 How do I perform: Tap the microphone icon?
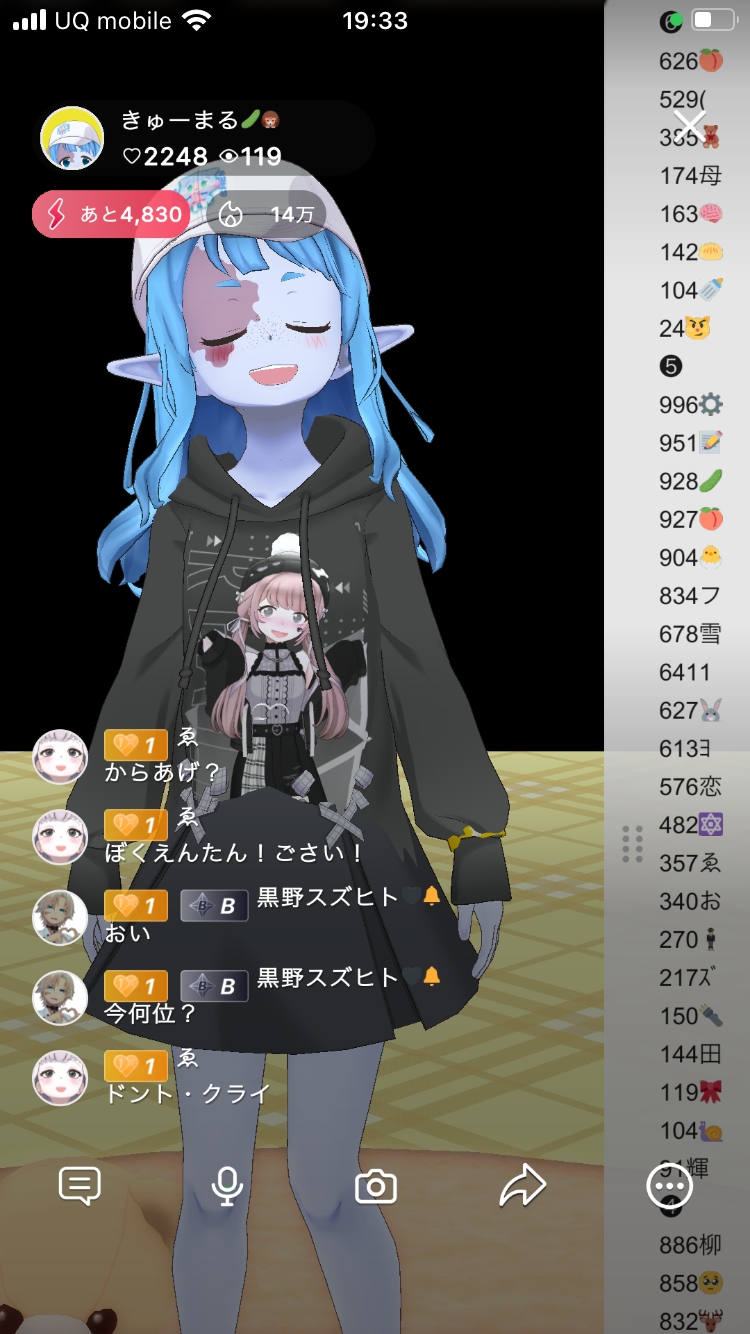[x=228, y=1186]
